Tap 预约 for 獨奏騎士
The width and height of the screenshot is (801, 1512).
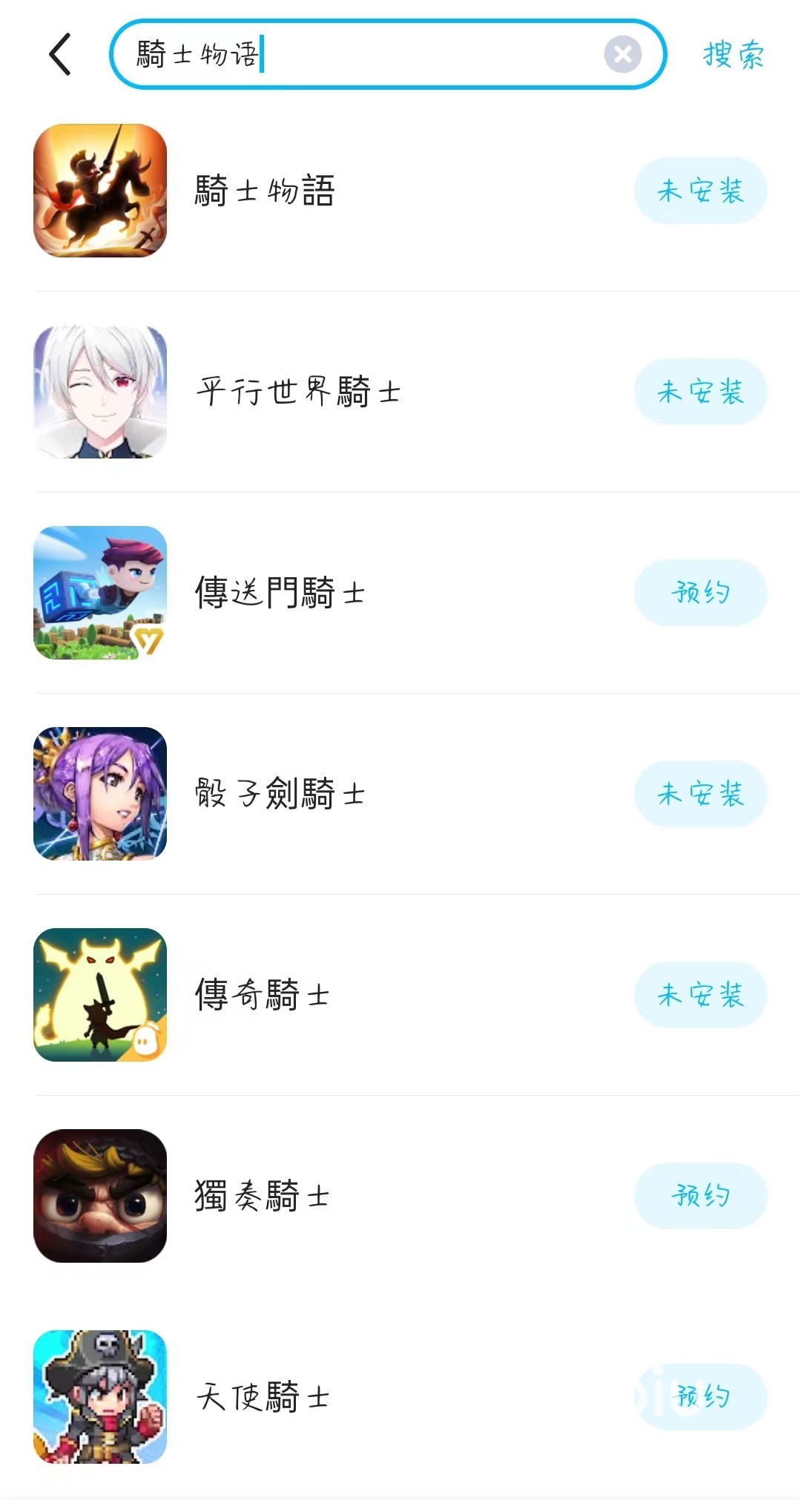click(700, 1196)
